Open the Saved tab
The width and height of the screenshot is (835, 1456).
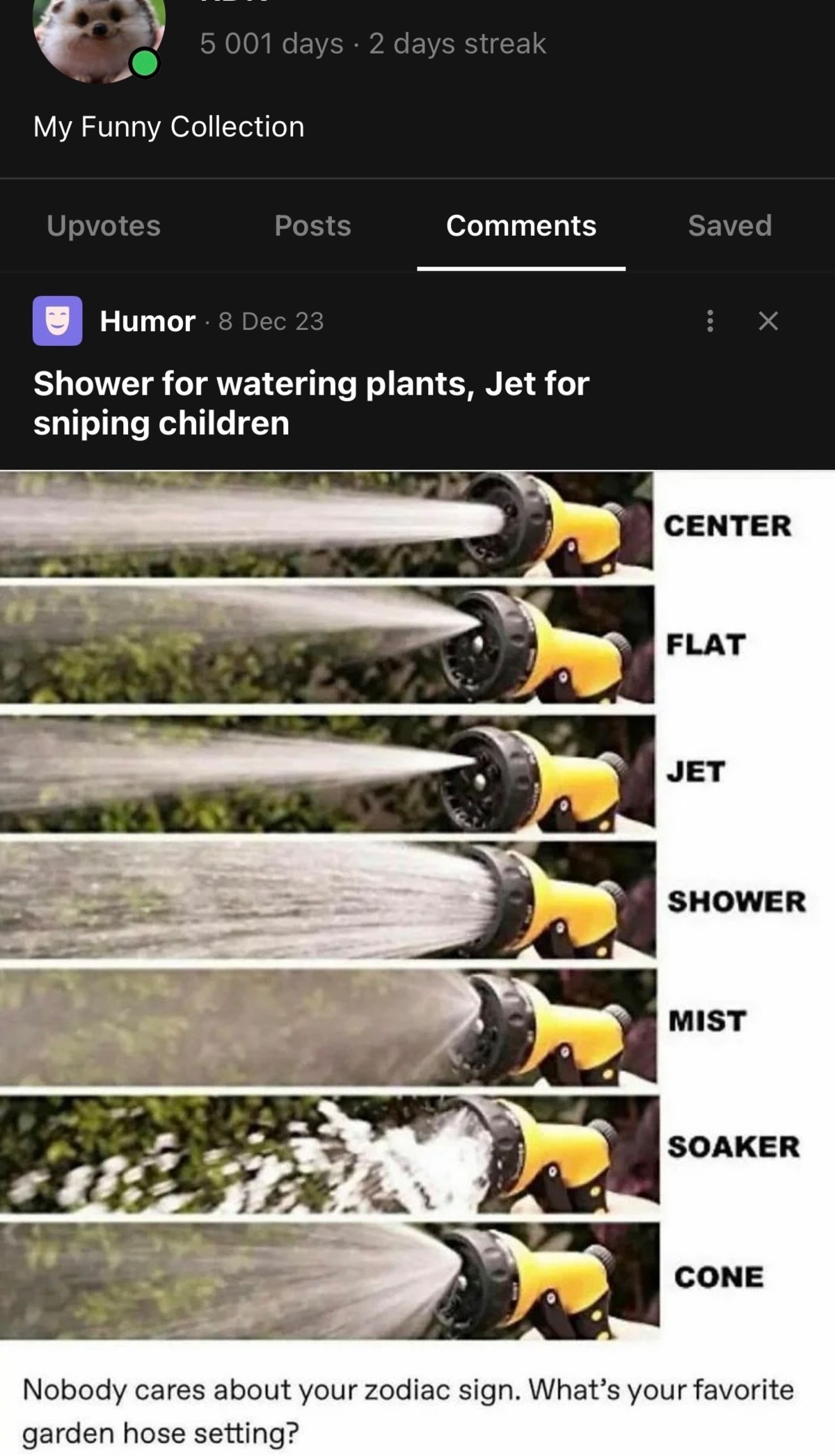tap(730, 225)
